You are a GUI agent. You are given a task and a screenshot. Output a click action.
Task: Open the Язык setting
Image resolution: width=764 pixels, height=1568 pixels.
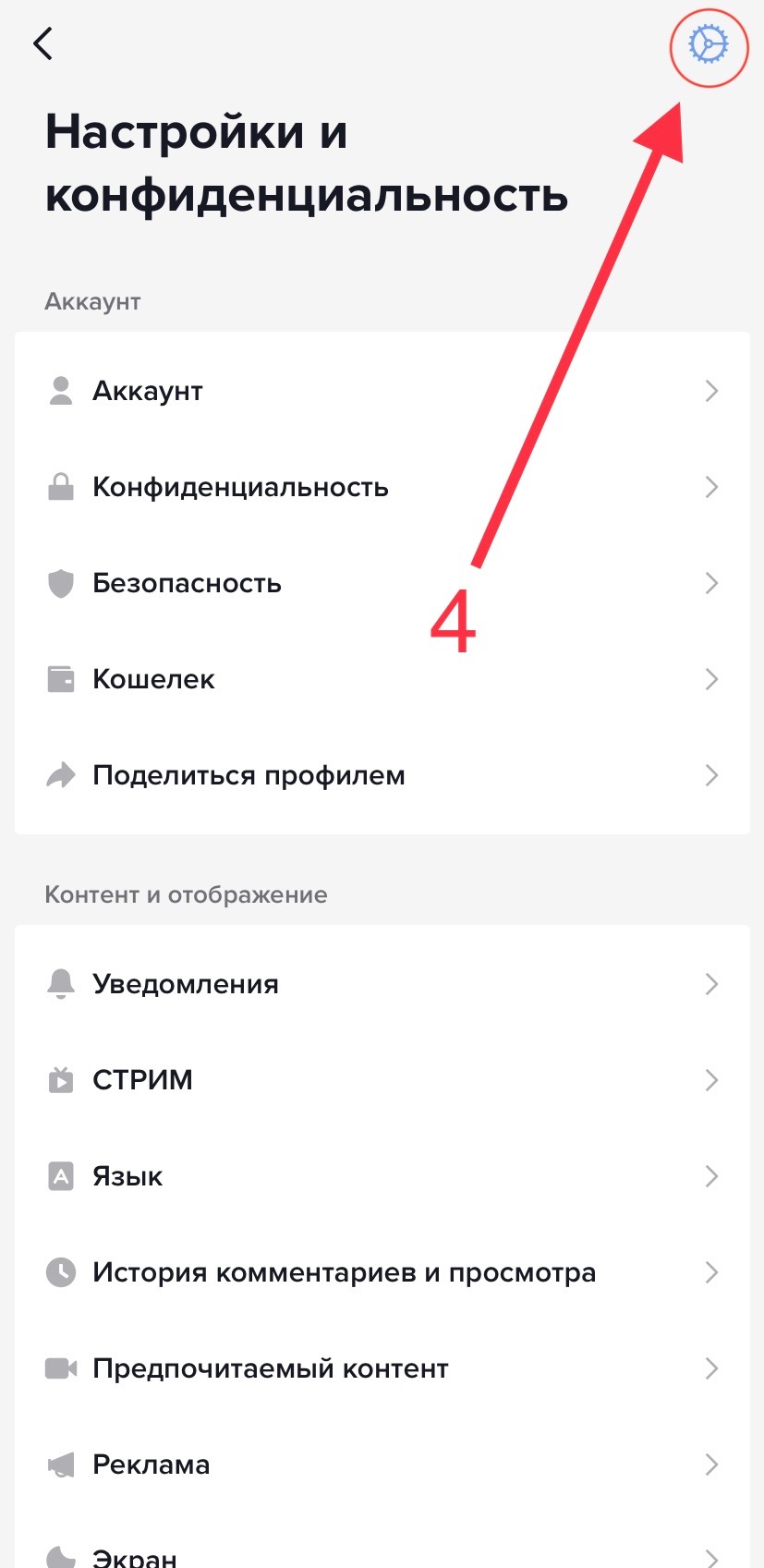coord(382,1176)
